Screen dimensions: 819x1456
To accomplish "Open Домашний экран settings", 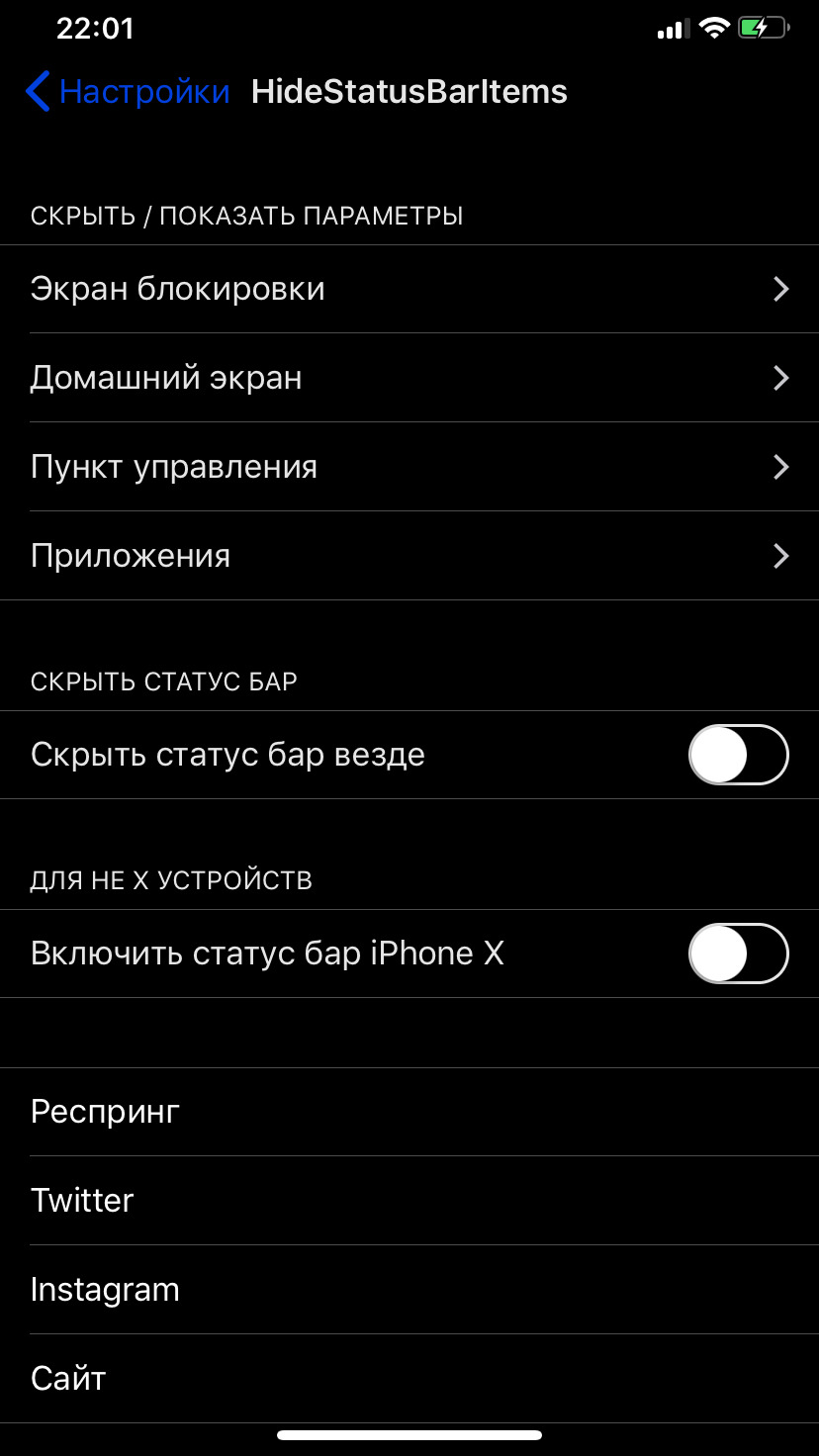I will click(409, 378).
